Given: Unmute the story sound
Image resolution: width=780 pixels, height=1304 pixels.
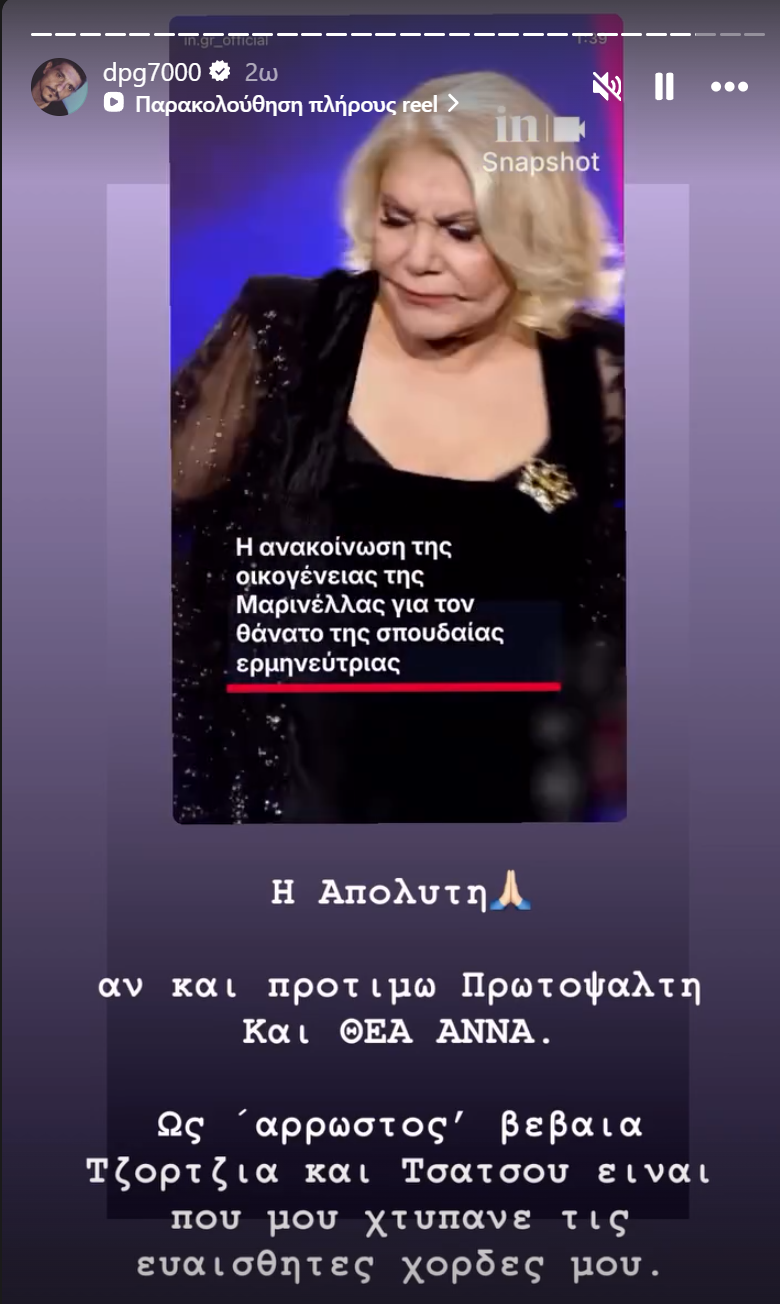Looking at the screenshot, I should (607, 88).
